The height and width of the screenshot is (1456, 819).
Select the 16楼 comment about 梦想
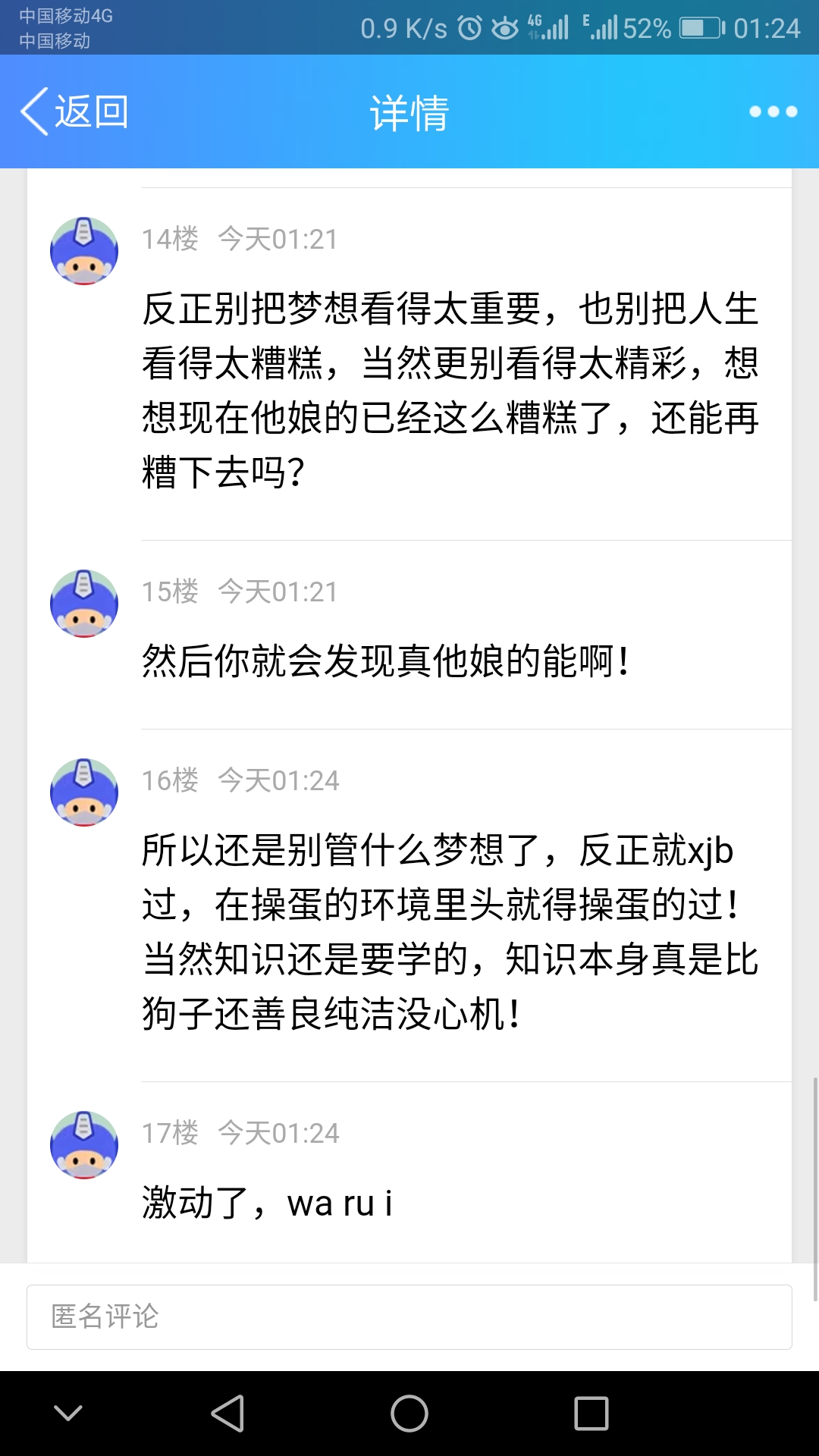pos(450,931)
